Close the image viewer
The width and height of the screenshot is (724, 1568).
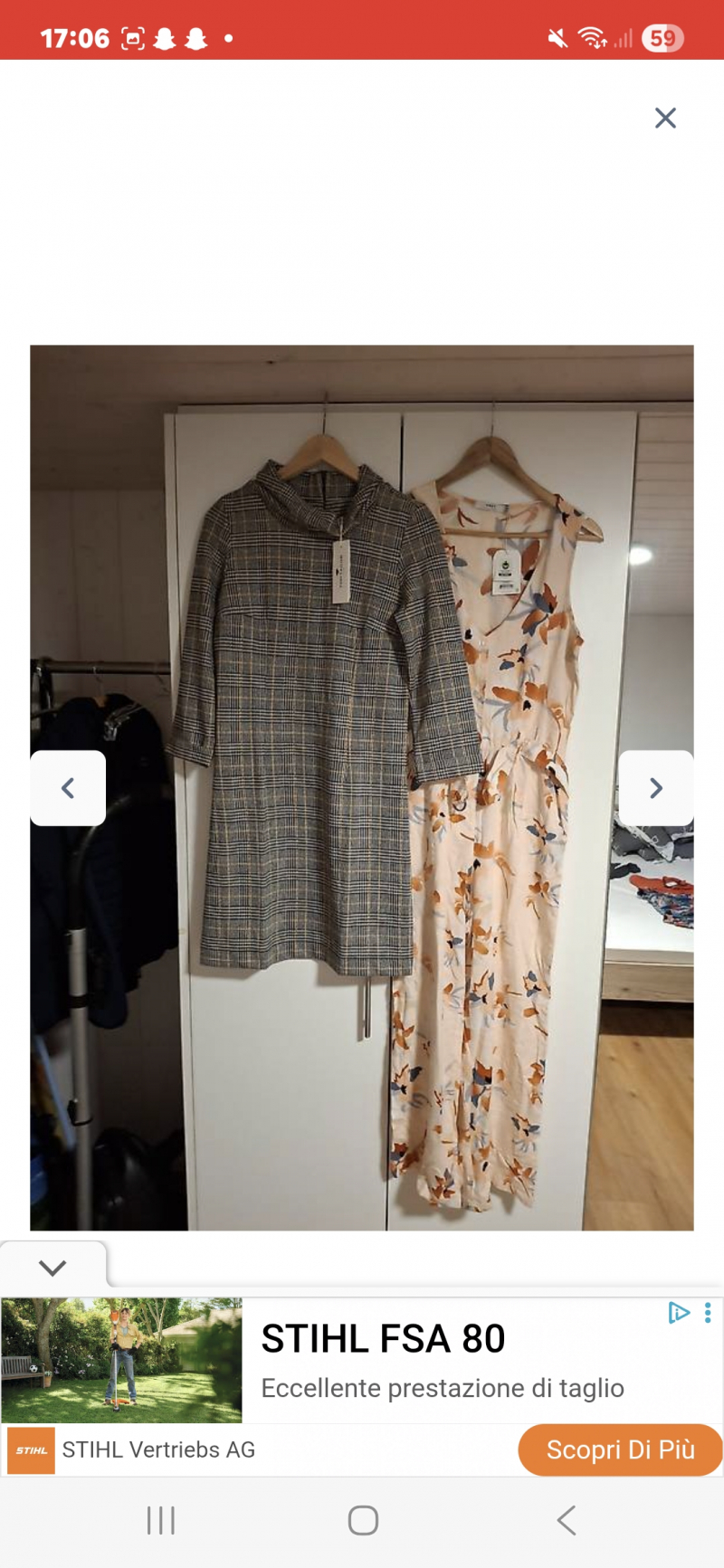click(665, 118)
